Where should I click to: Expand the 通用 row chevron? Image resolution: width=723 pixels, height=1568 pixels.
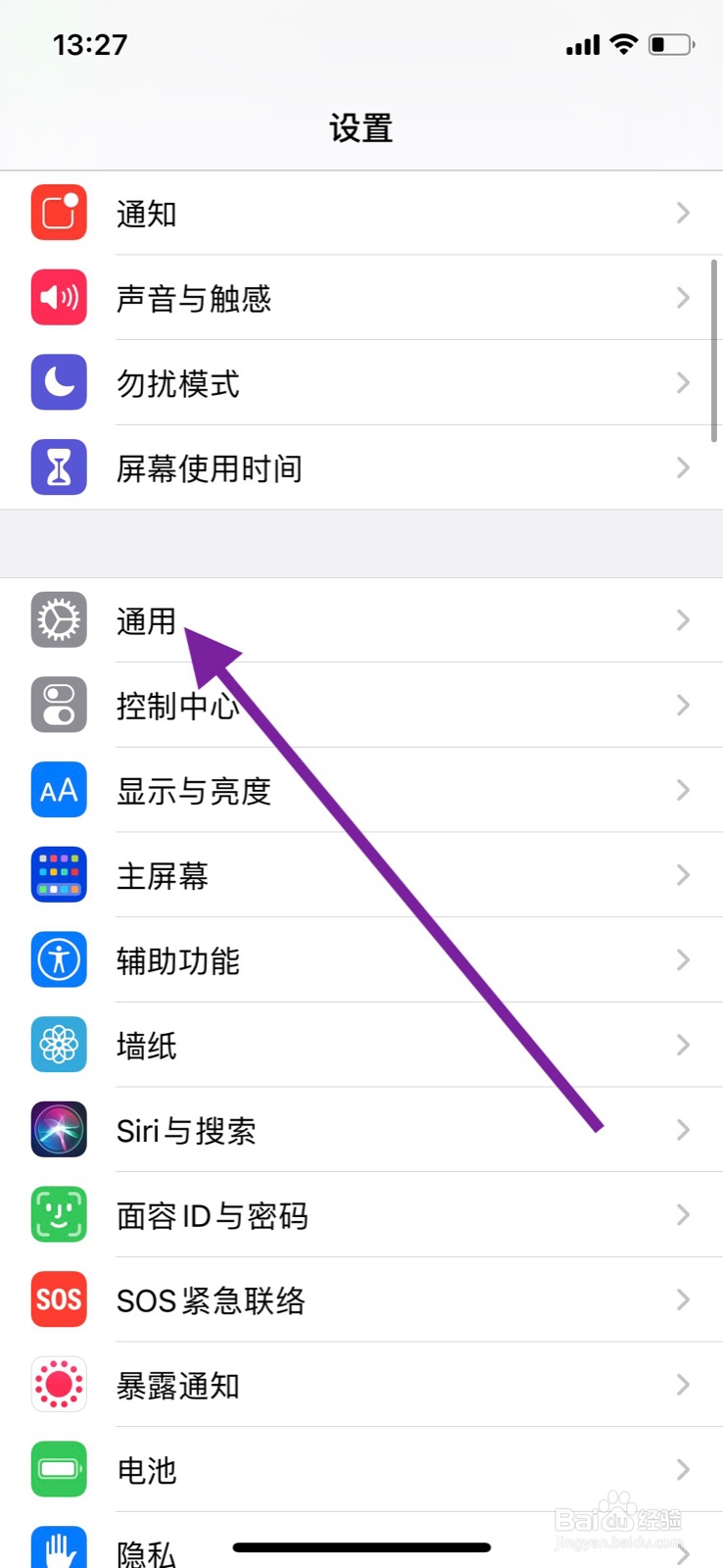click(682, 619)
